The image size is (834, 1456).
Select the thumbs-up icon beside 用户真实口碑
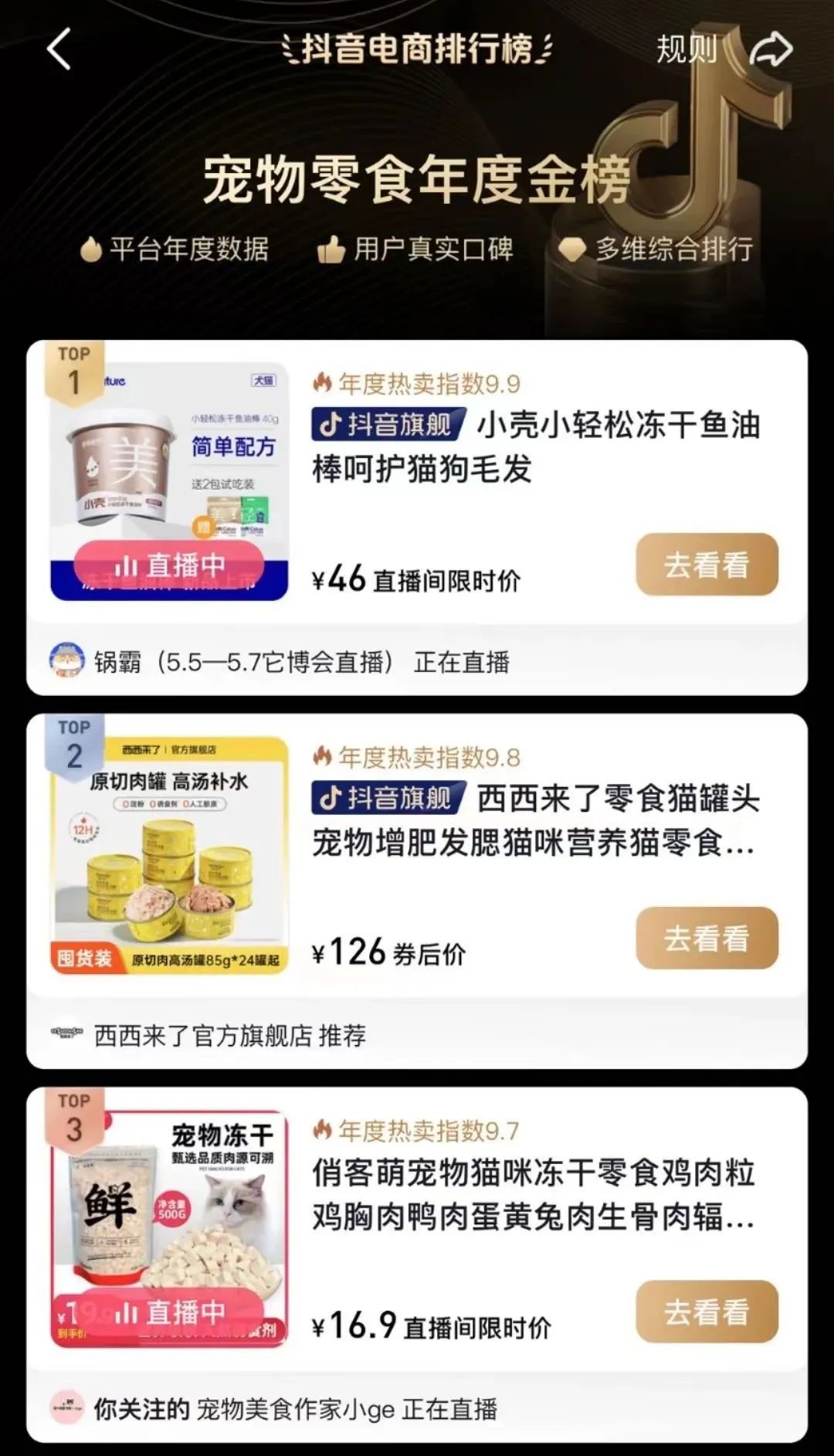[x=332, y=247]
